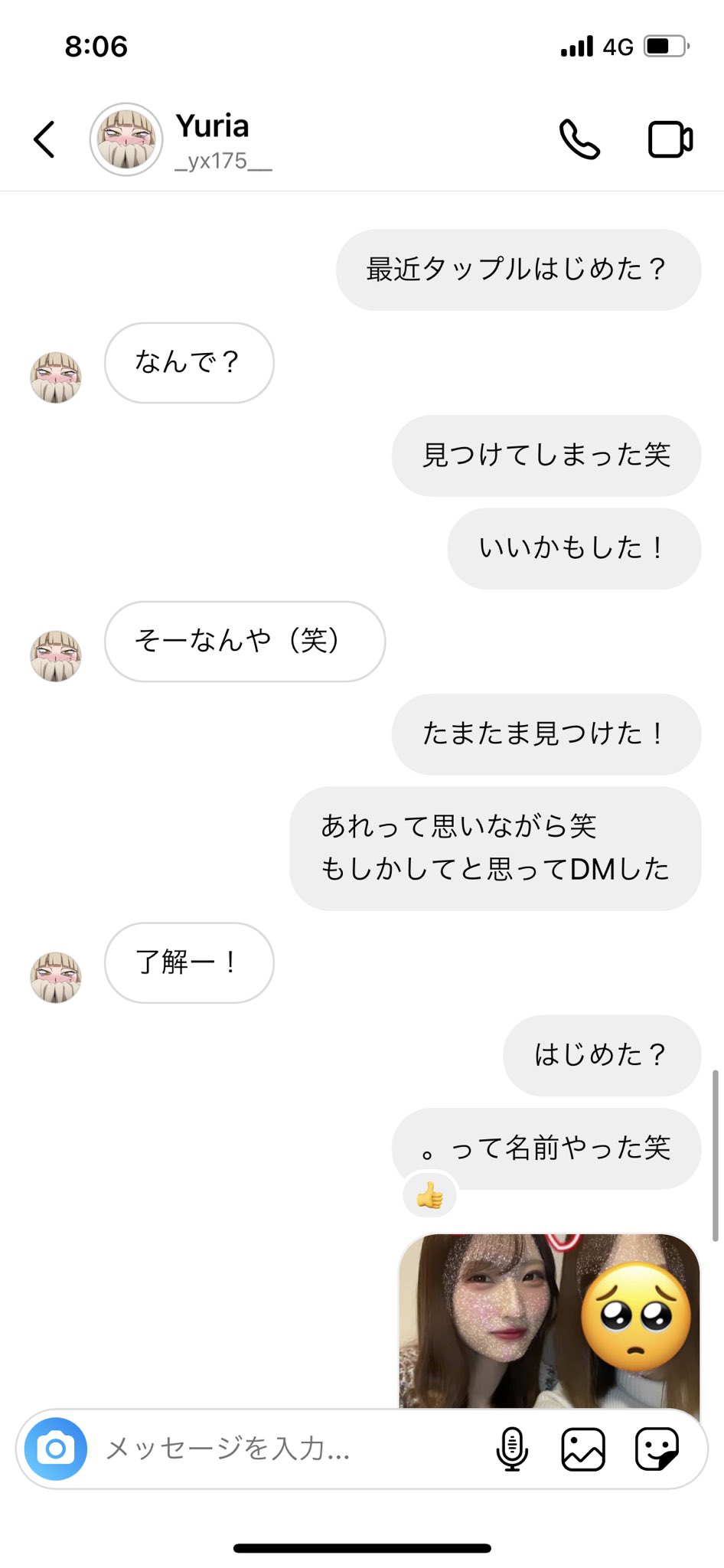724x1568 pixels.
Task: Tap Yuria's avatar beside the なんで？ message
Action: (56, 377)
